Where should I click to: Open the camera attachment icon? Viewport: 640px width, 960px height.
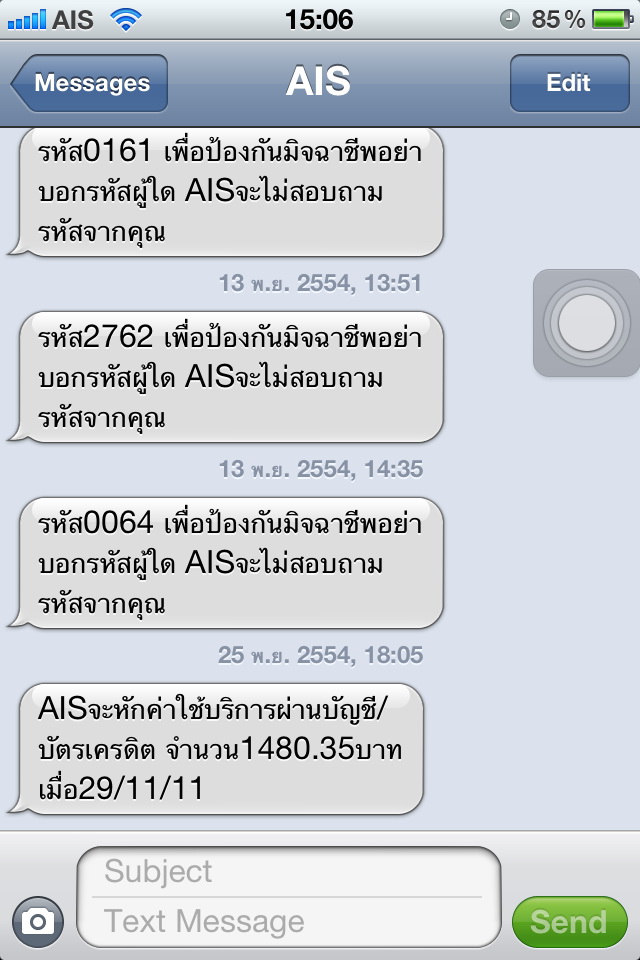(x=38, y=920)
